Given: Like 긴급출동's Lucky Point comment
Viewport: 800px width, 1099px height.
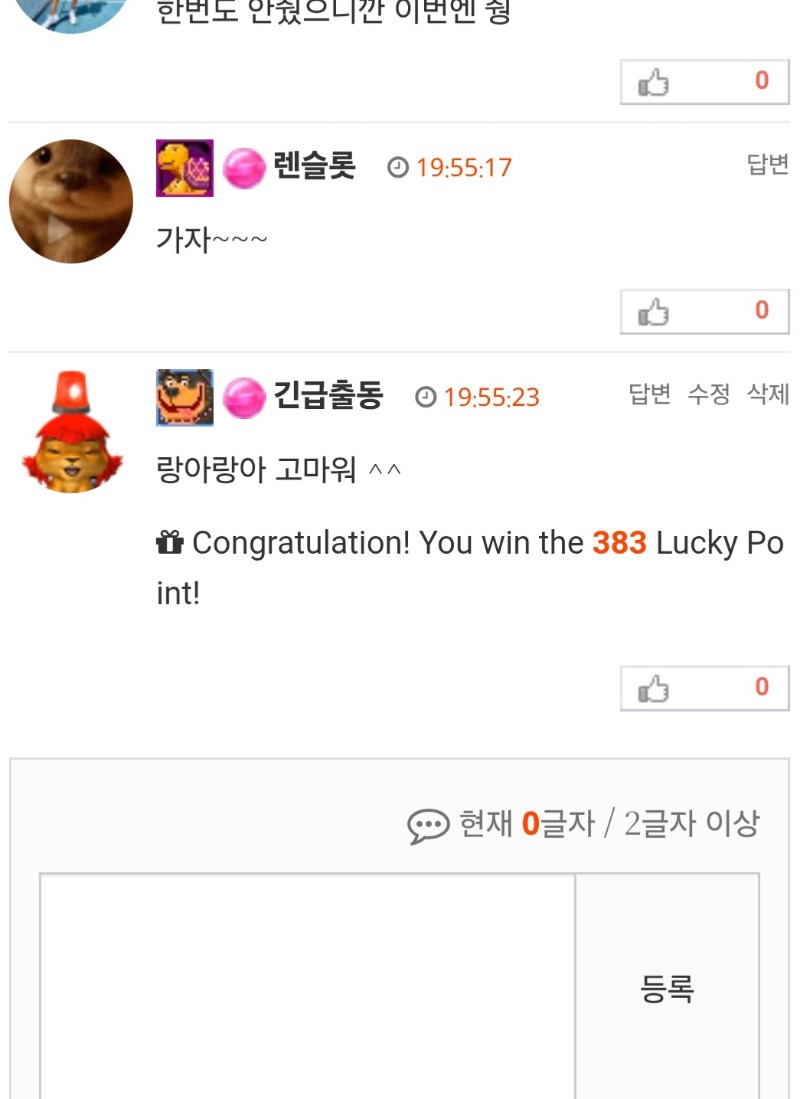Looking at the screenshot, I should pos(704,688).
